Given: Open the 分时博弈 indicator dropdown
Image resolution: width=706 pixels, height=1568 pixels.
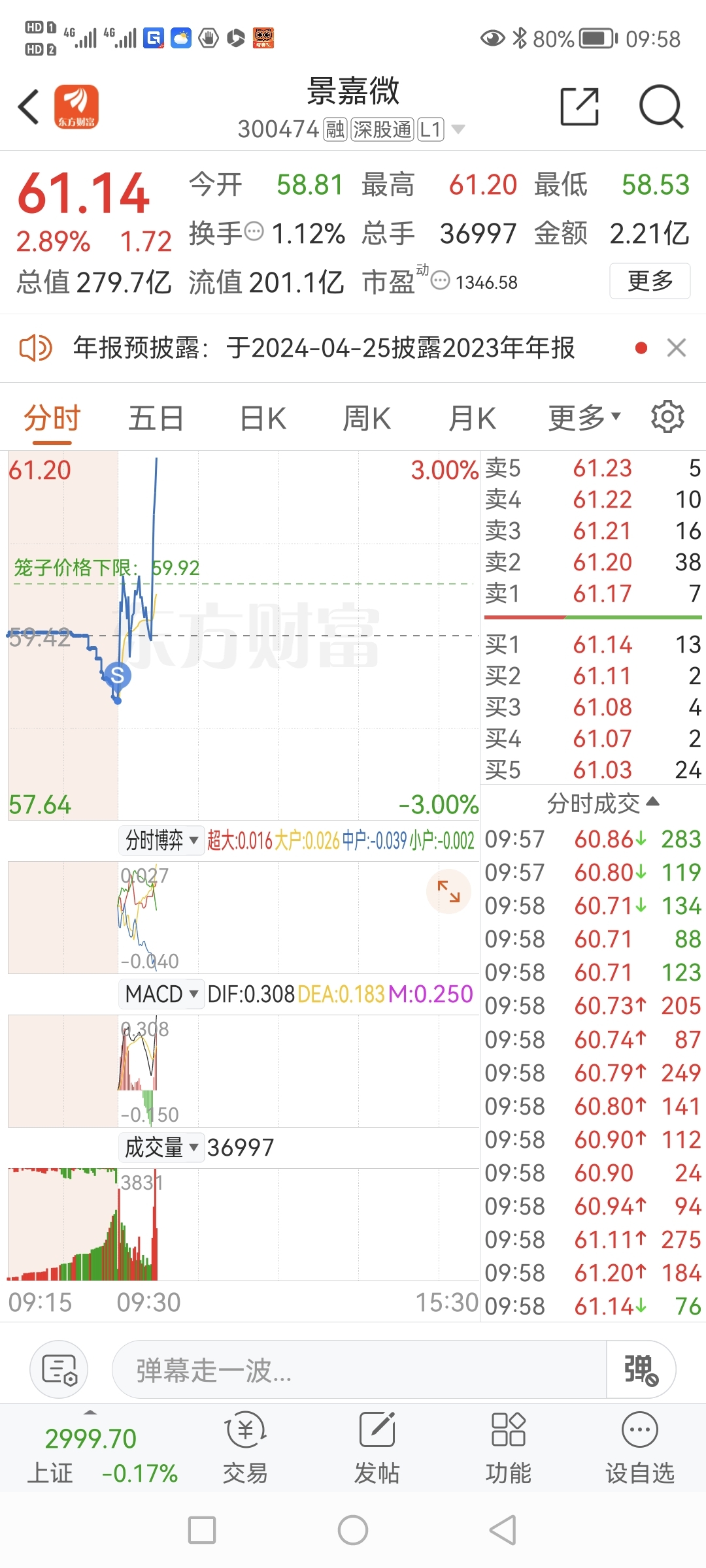Looking at the screenshot, I should coord(159,840).
